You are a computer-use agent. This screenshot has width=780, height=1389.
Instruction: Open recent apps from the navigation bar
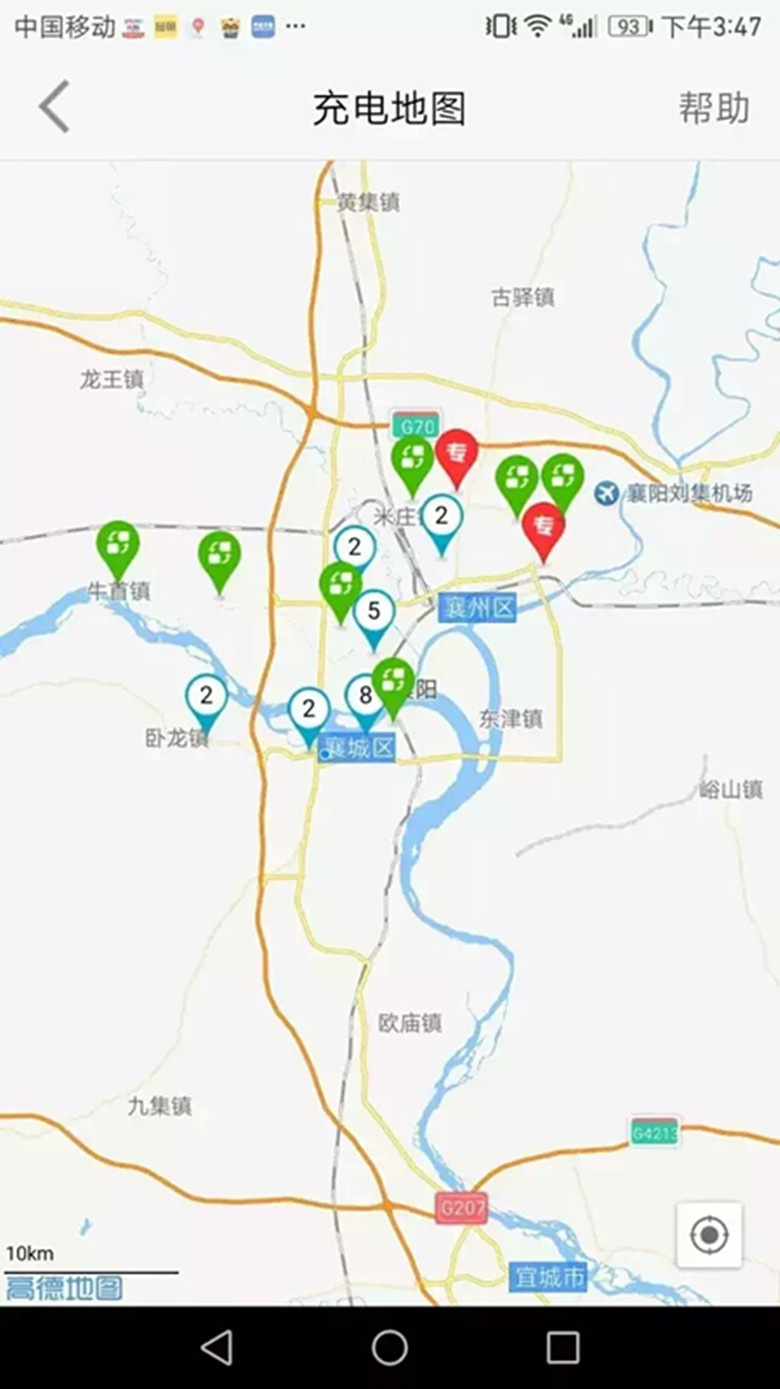(563, 1347)
